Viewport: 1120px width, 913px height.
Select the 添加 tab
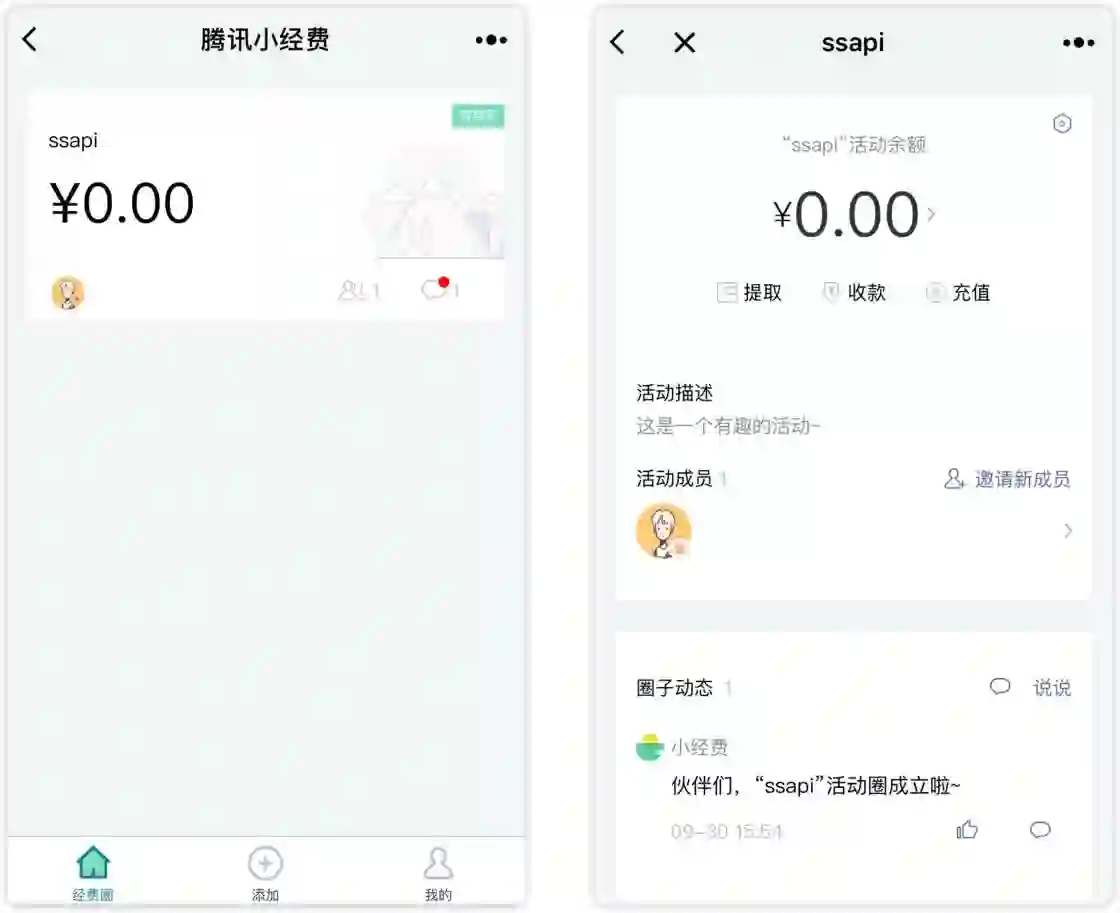pos(265,872)
